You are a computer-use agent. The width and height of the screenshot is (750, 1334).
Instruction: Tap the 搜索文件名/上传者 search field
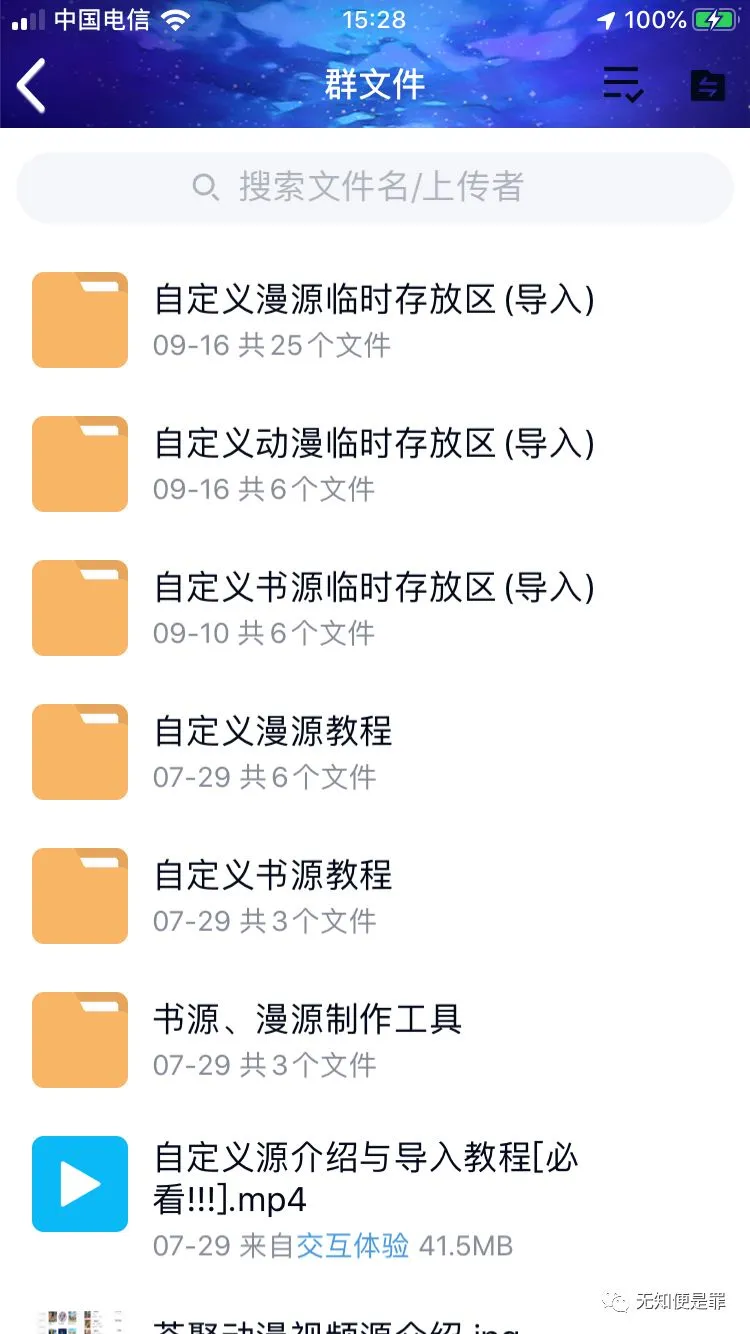tap(375, 187)
